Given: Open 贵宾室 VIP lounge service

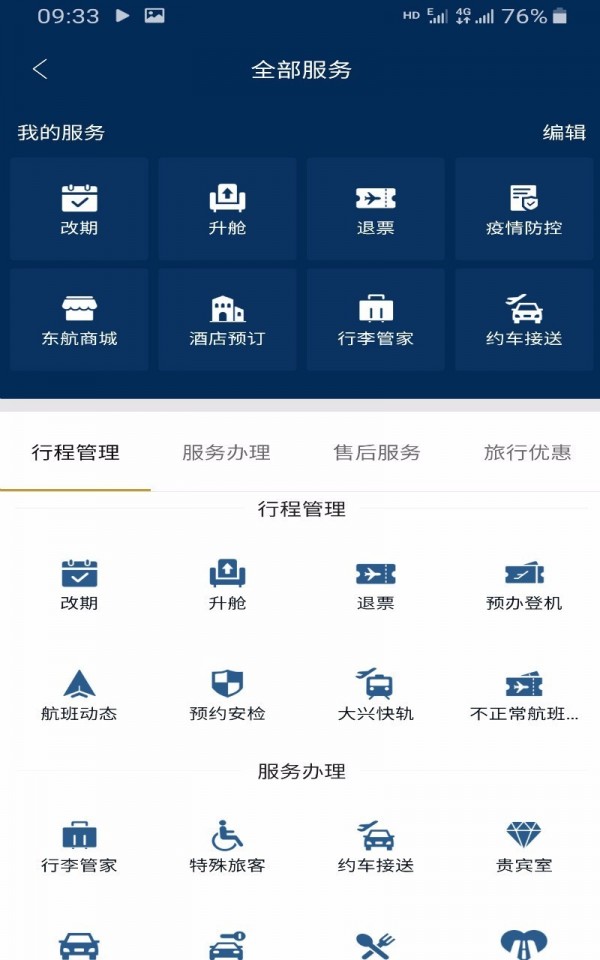Looking at the screenshot, I should coord(524,847).
